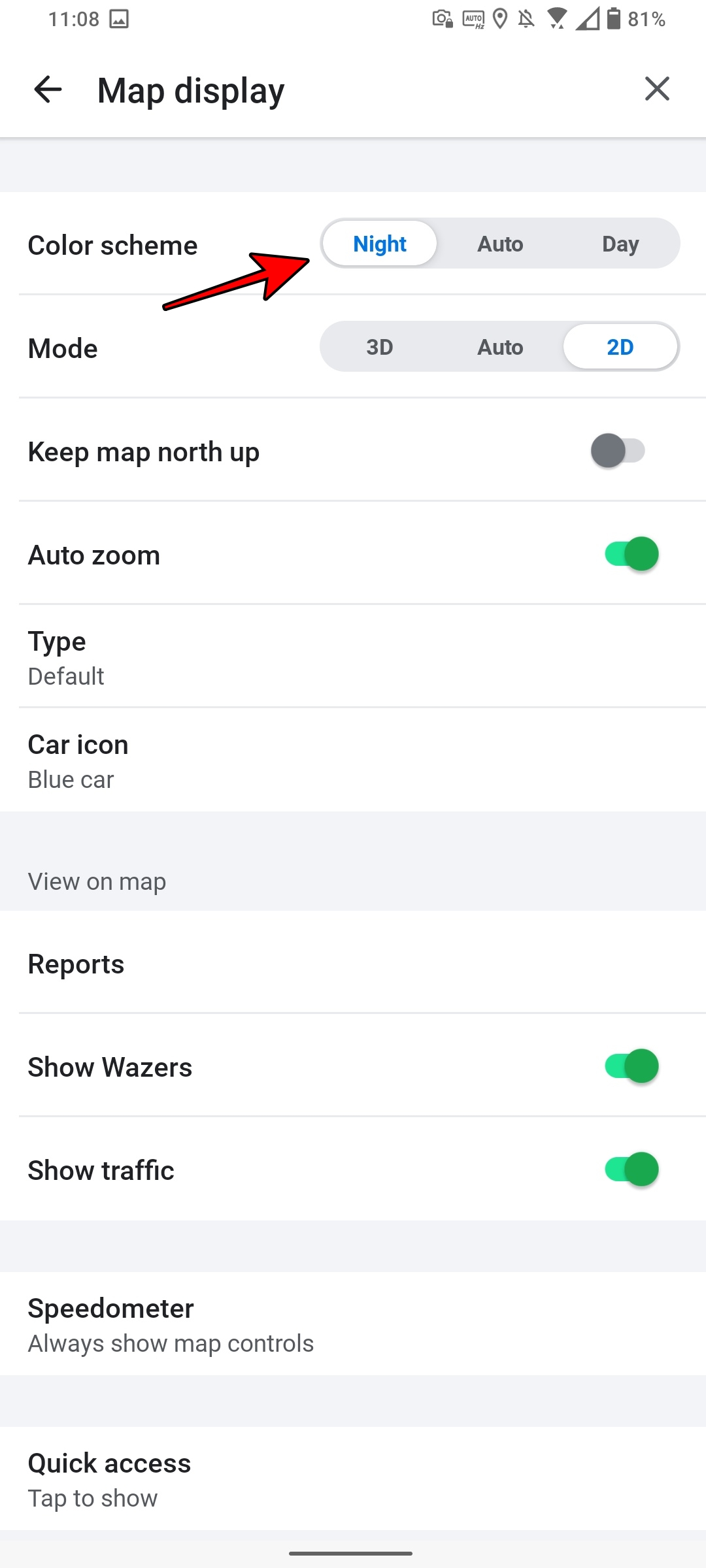Set color scheme to Day
This screenshot has height=1568, width=706.
pyautogui.click(x=620, y=244)
